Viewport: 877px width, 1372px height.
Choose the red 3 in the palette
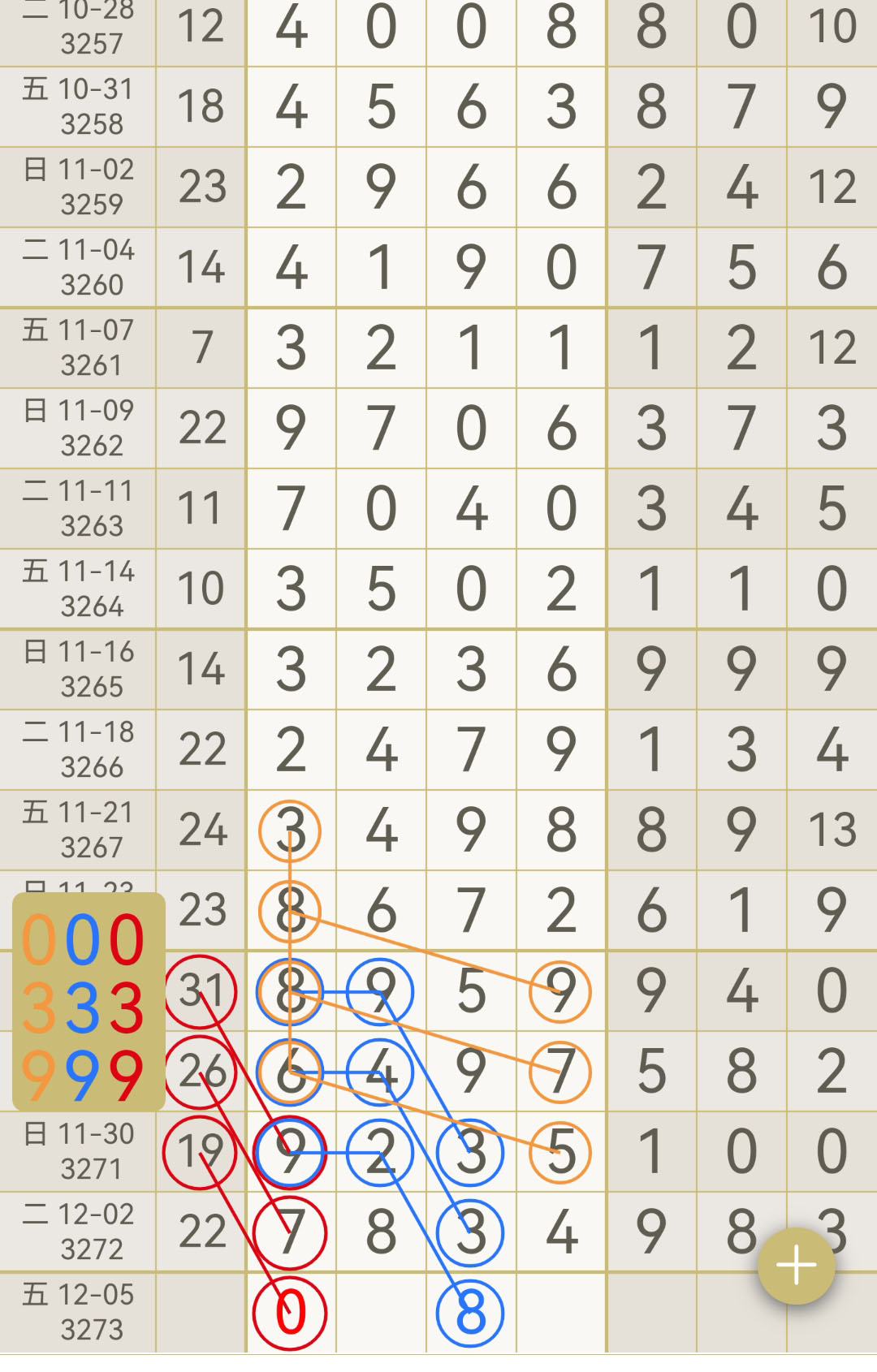[126, 1007]
